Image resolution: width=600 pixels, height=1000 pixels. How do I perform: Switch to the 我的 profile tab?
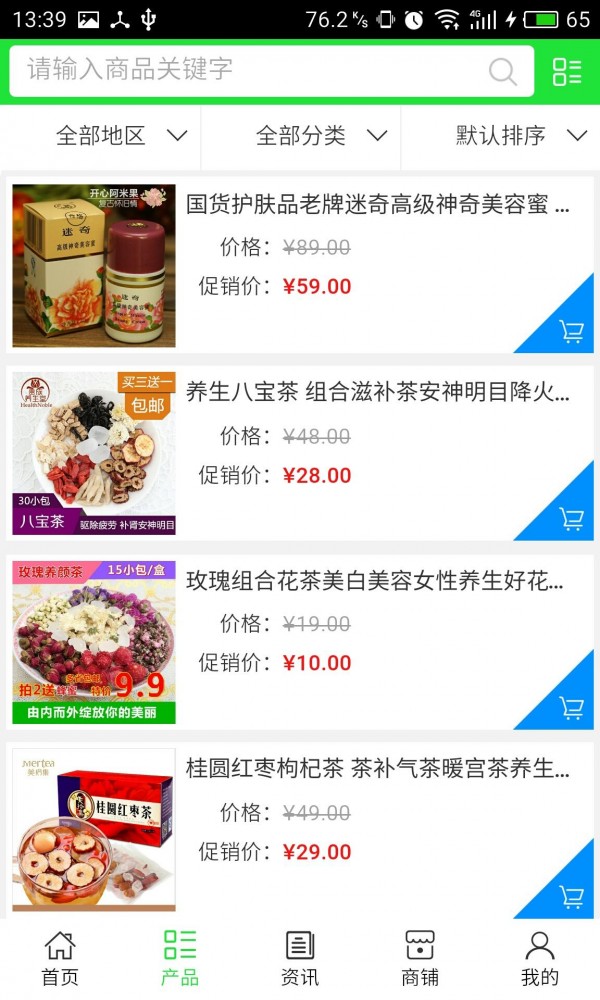click(x=540, y=958)
